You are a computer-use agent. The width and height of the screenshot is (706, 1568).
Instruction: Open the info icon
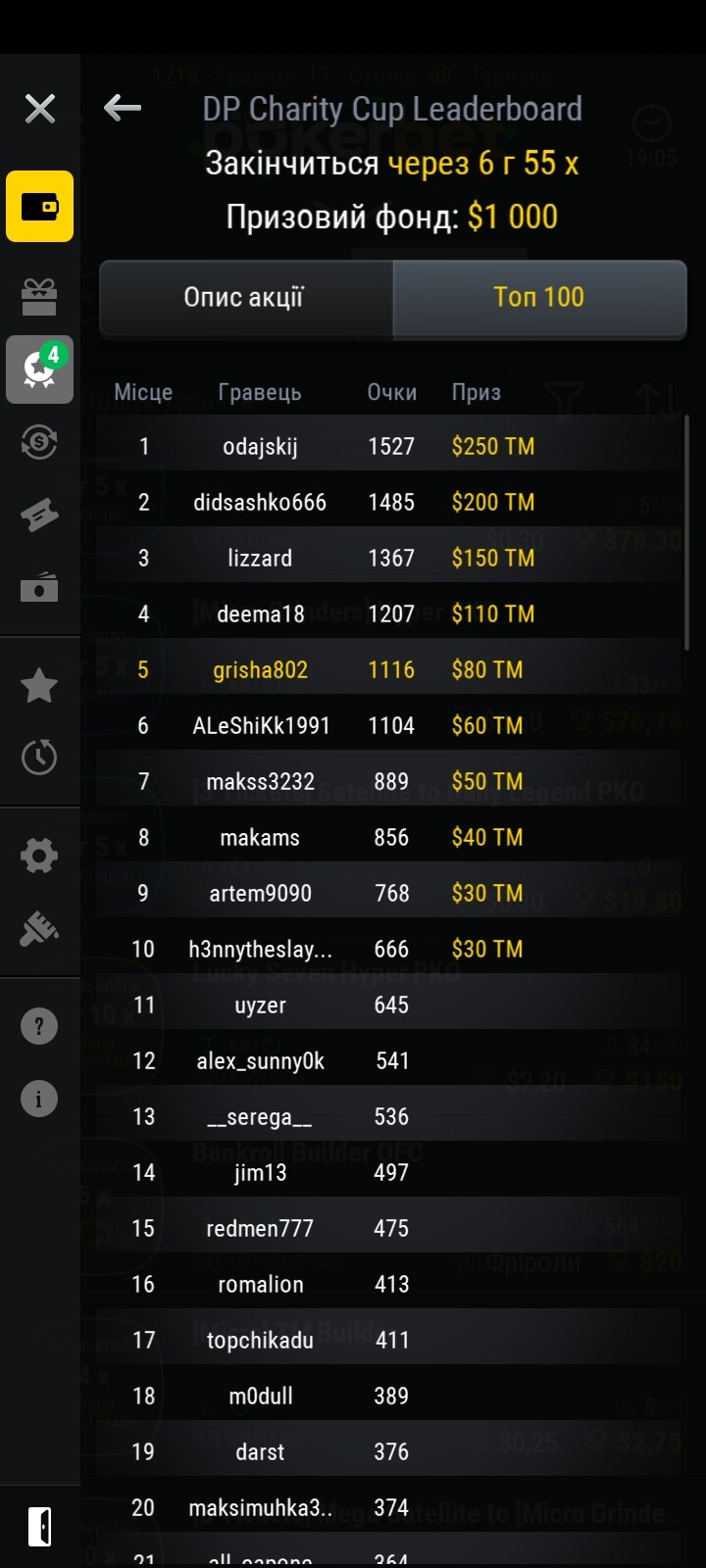(39, 1099)
